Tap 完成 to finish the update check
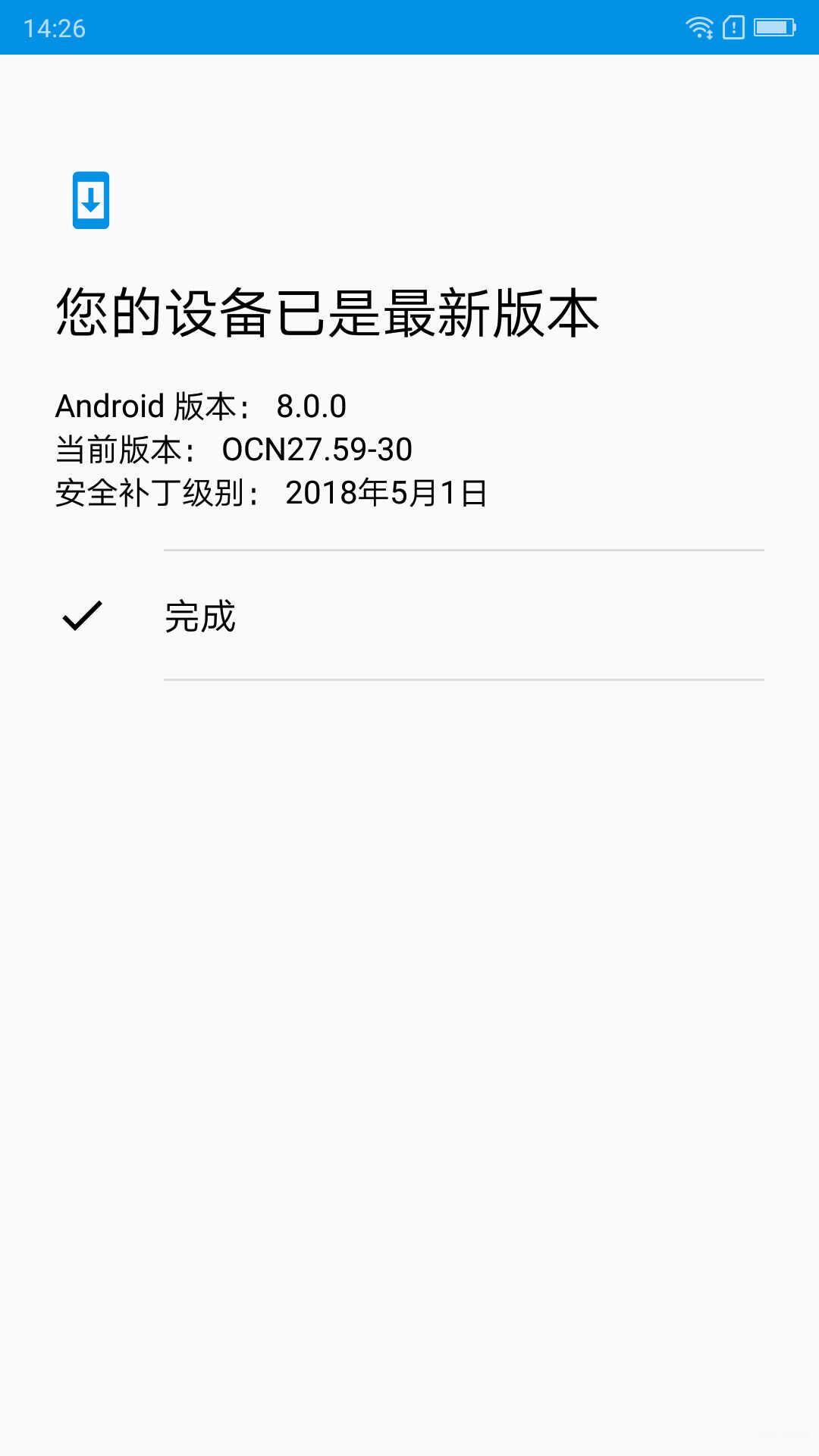819x1456 pixels. click(x=409, y=615)
